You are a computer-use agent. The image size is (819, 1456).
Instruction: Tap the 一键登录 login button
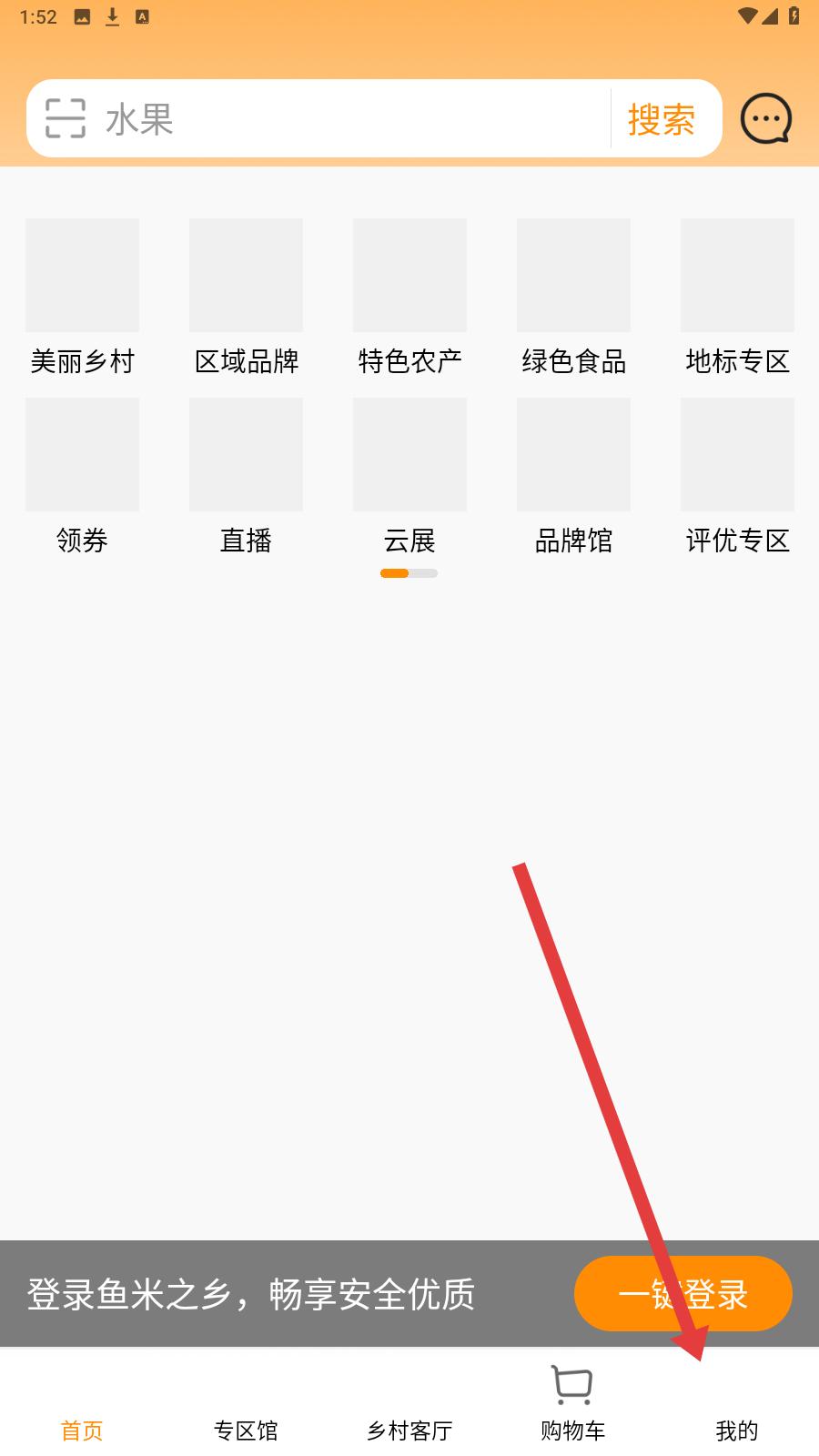683,1293
